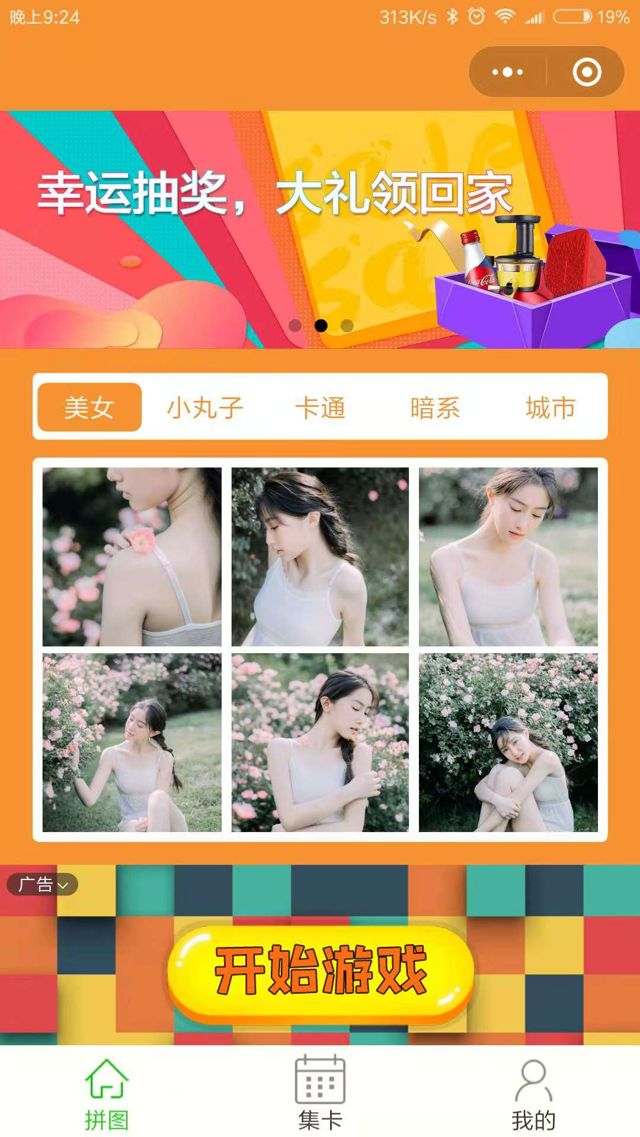
Task: Close the mini program with the circle icon
Action: pyautogui.click(x=586, y=72)
